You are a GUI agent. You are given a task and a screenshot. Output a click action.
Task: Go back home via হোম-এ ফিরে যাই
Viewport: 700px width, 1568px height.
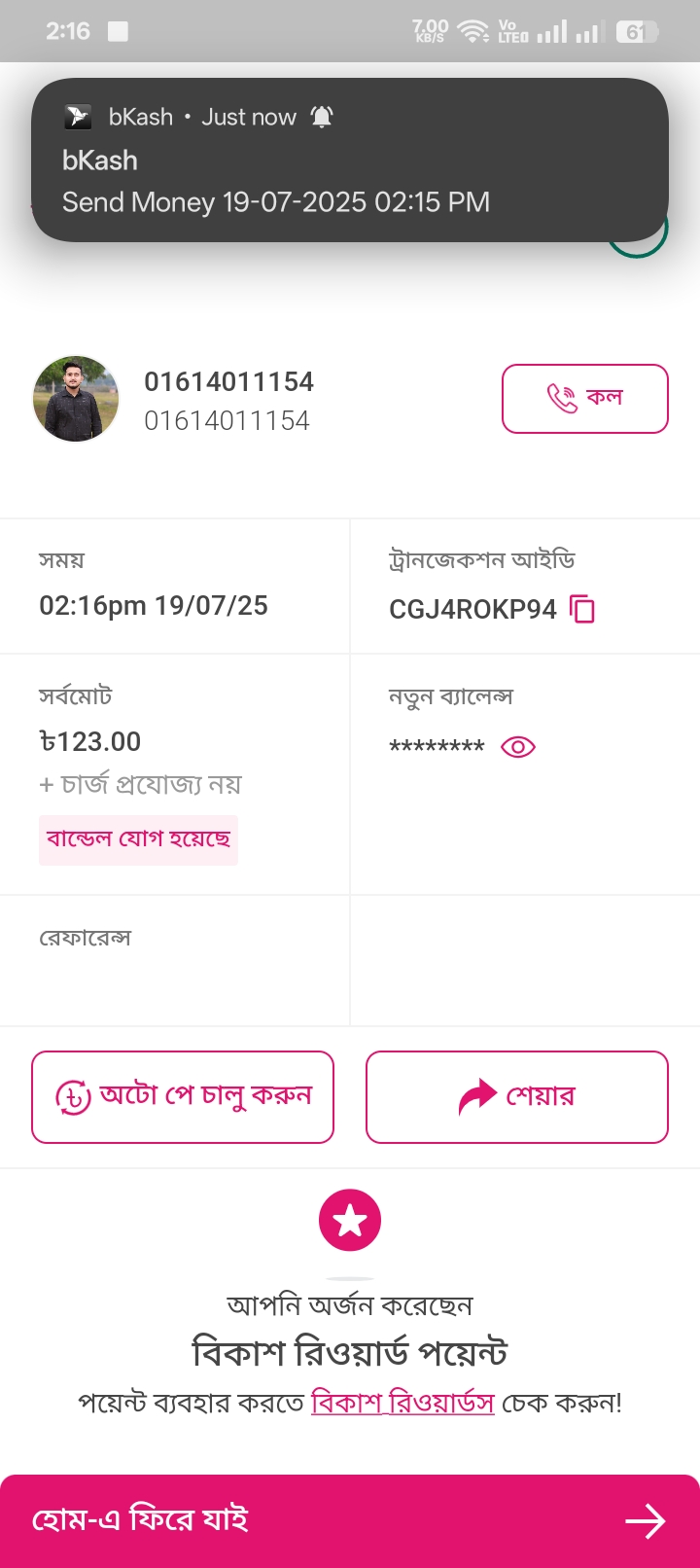350,1520
